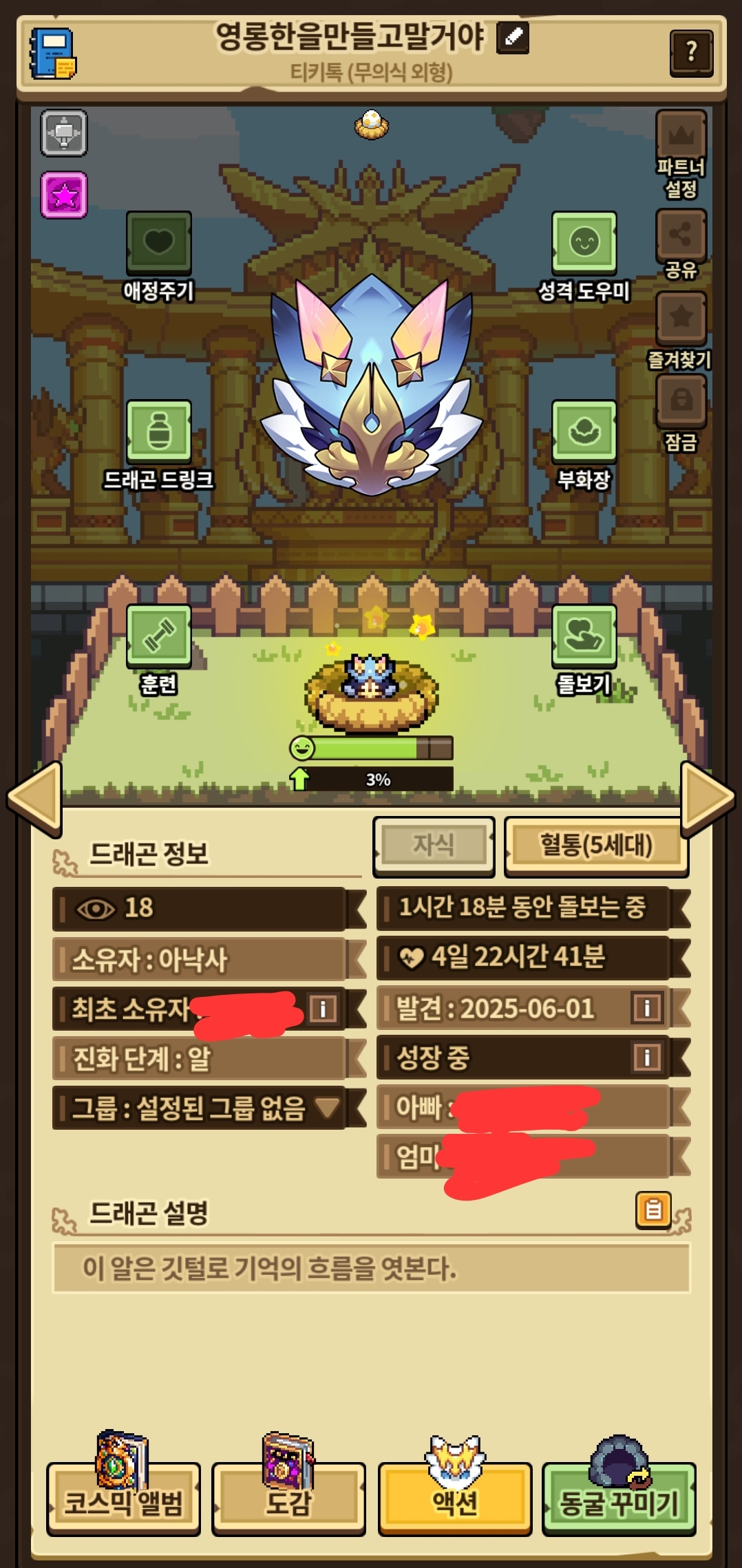Lock the dragon with 잠금
Image resolution: width=742 pixels, height=1568 pixels.
pos(681,400)
